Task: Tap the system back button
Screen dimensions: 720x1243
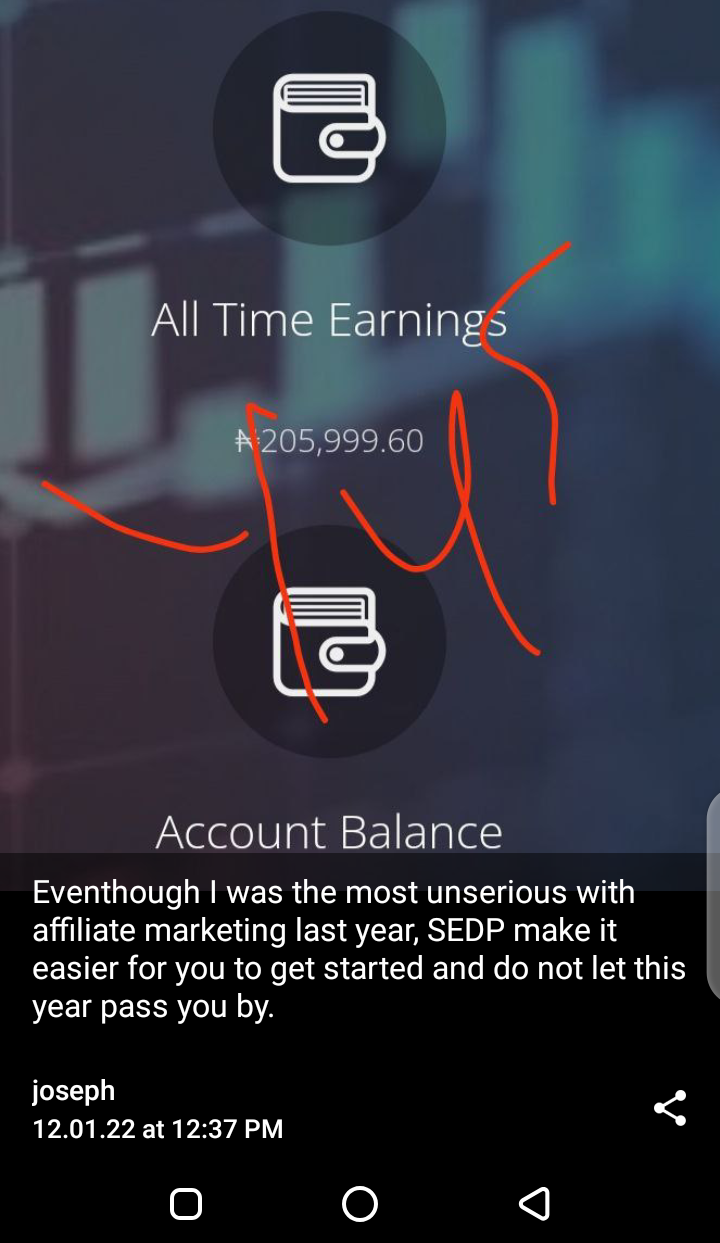Action: pyautogui.click(x=535, y=1203)
